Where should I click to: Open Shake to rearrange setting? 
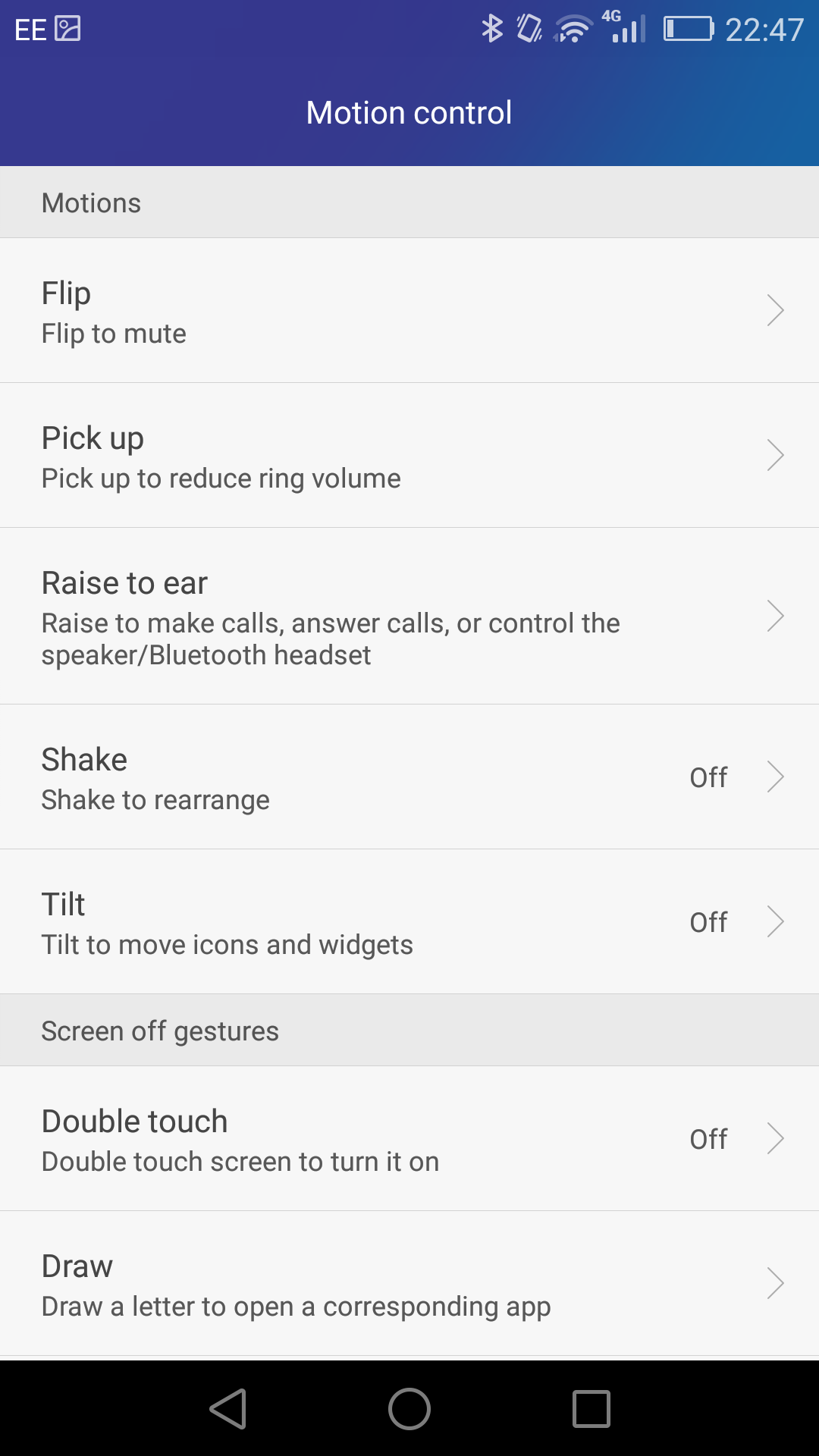(x=409, y=777)
